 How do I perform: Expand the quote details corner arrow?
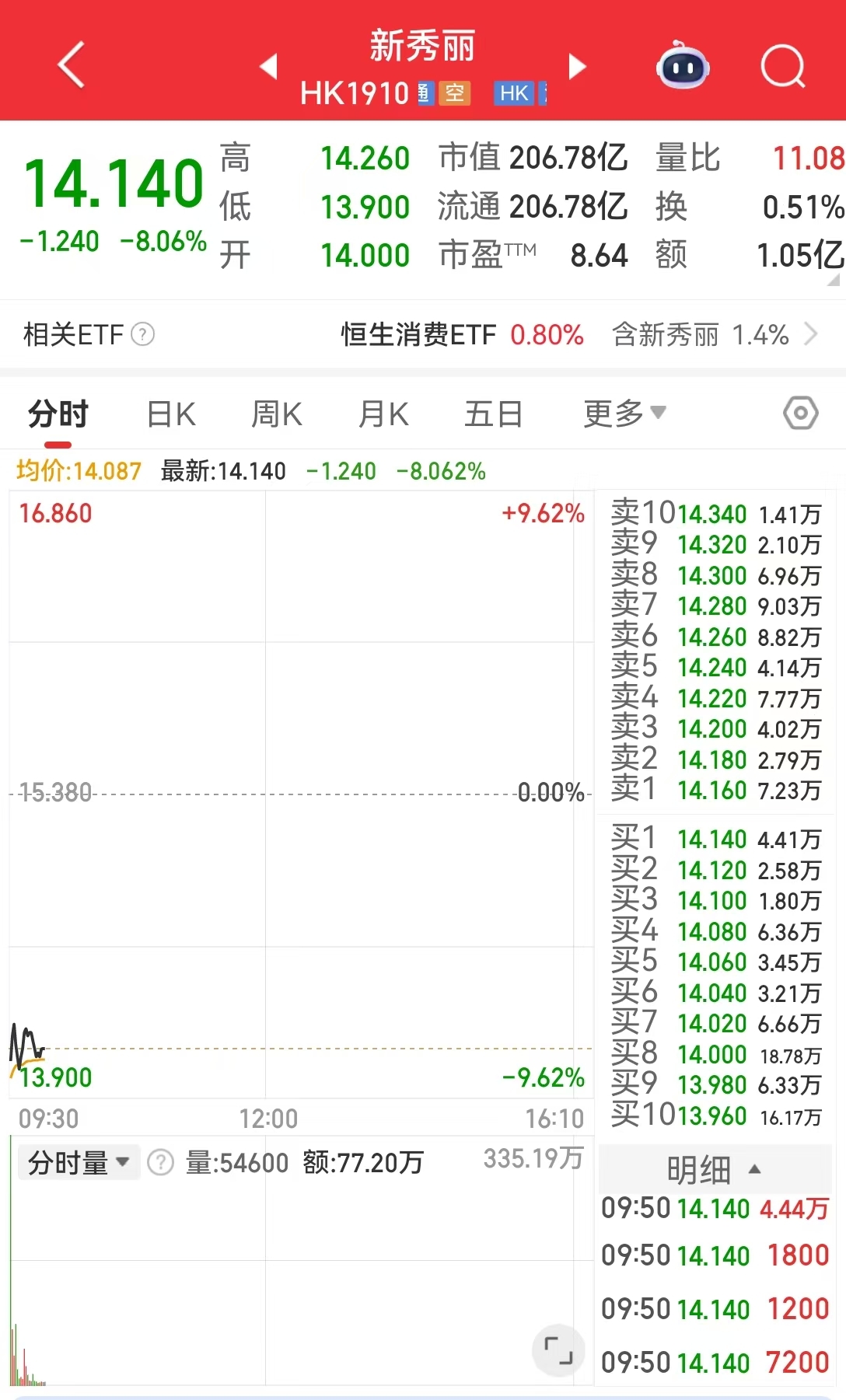click(x=834, y=280)
